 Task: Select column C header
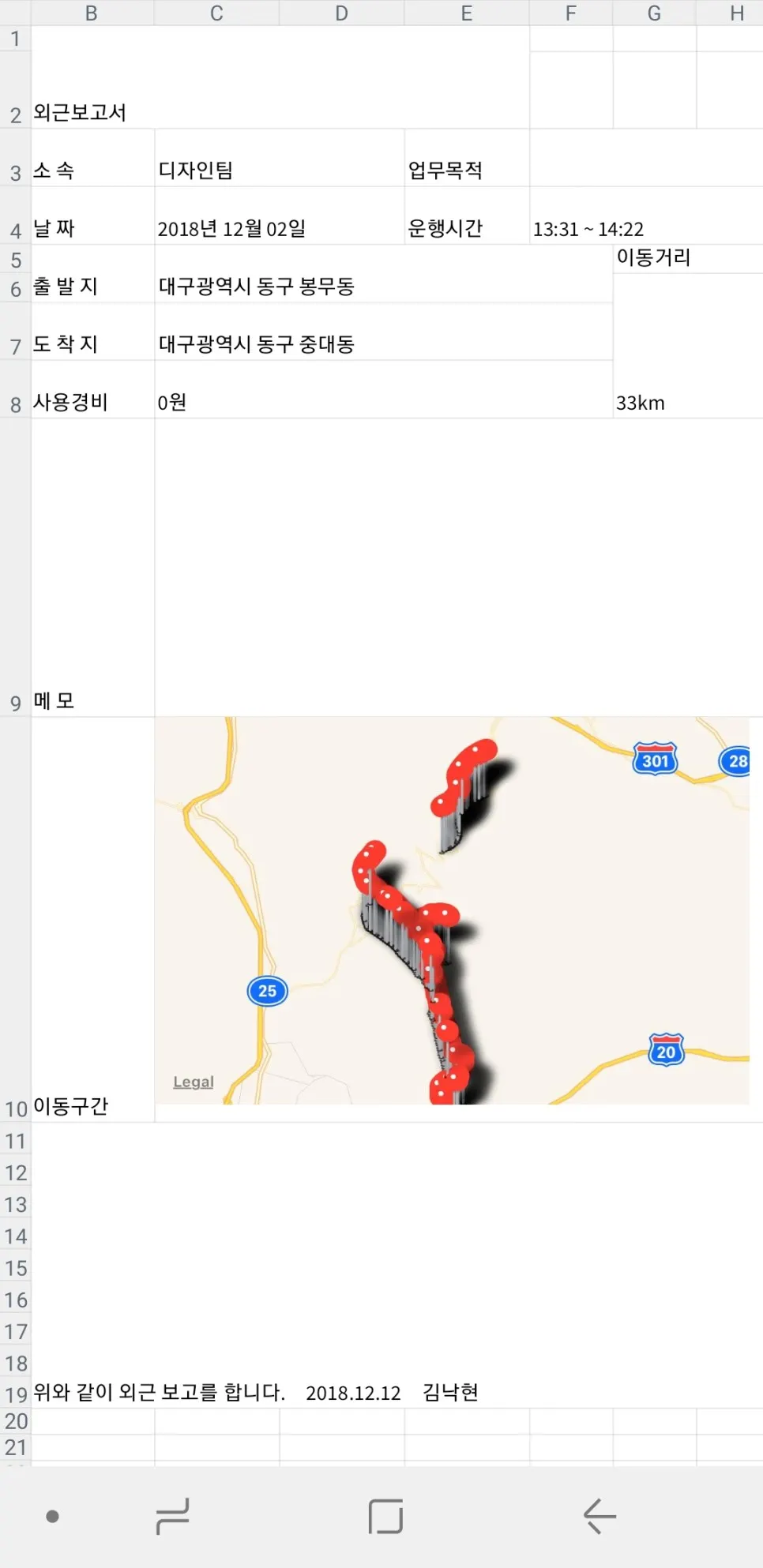216,13
